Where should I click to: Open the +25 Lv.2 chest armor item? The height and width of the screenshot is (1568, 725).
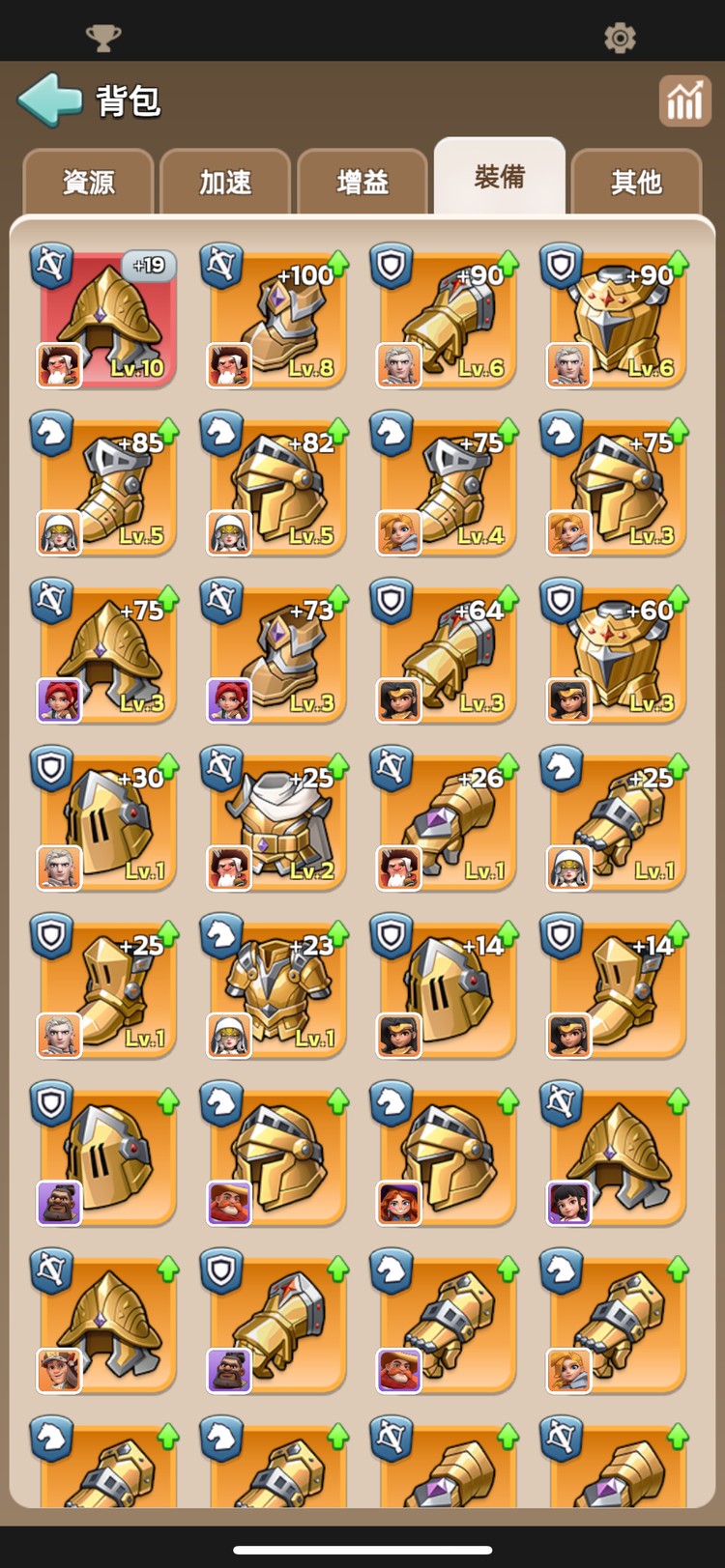pos(277,821)
